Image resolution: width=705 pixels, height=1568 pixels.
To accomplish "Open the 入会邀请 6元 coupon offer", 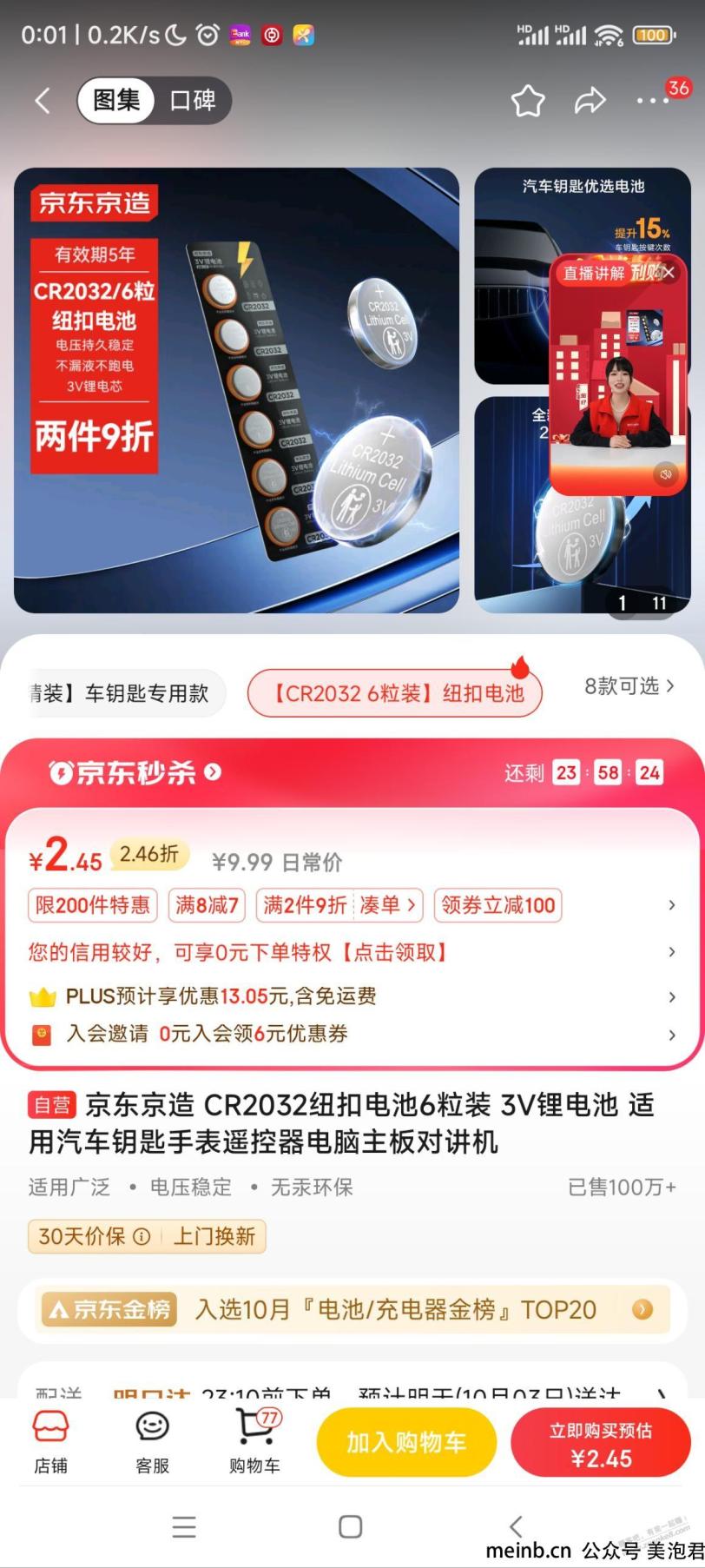I will pyautogui.click(x=208, y=1034).
